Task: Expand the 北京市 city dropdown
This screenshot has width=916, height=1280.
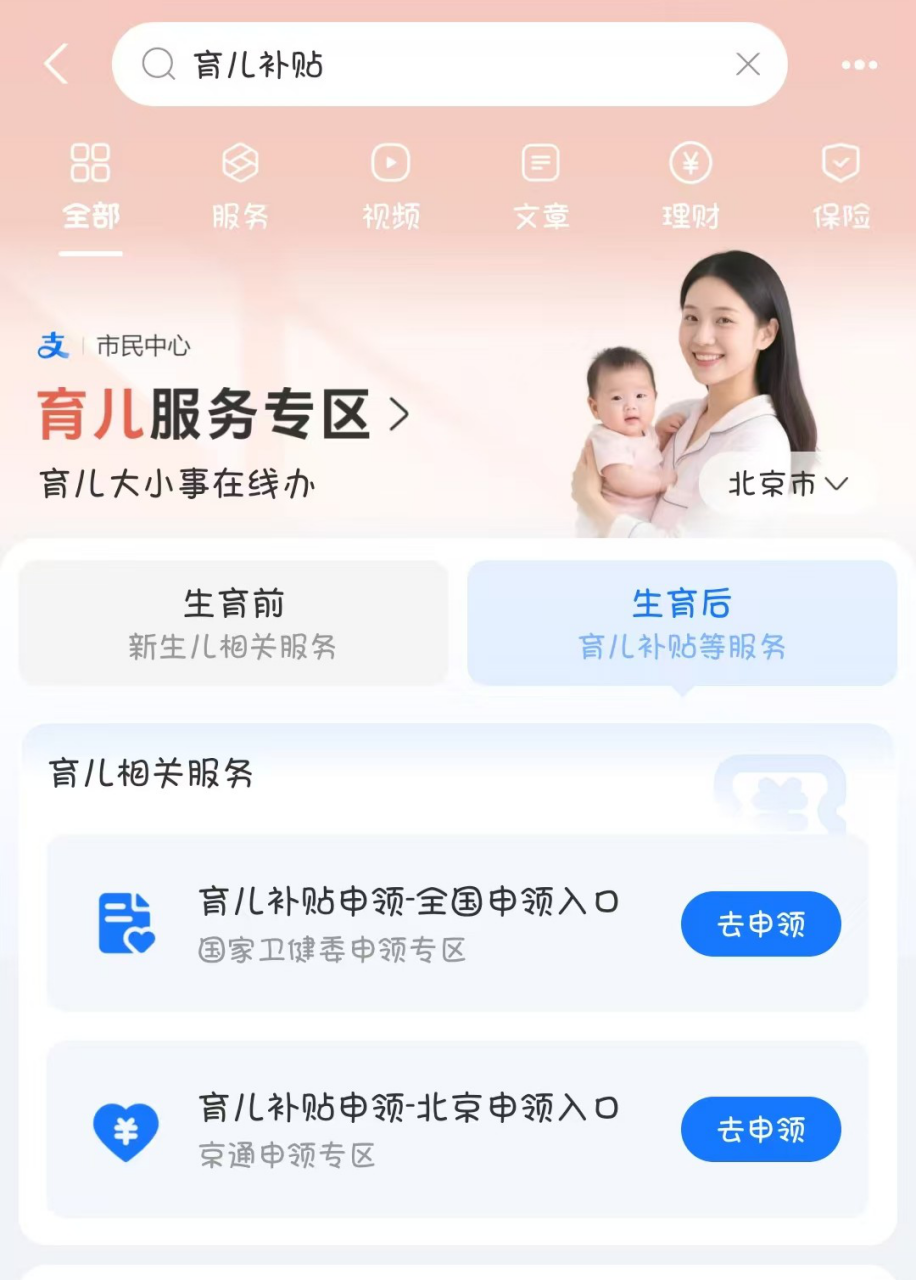Action: tap(787, 485)
